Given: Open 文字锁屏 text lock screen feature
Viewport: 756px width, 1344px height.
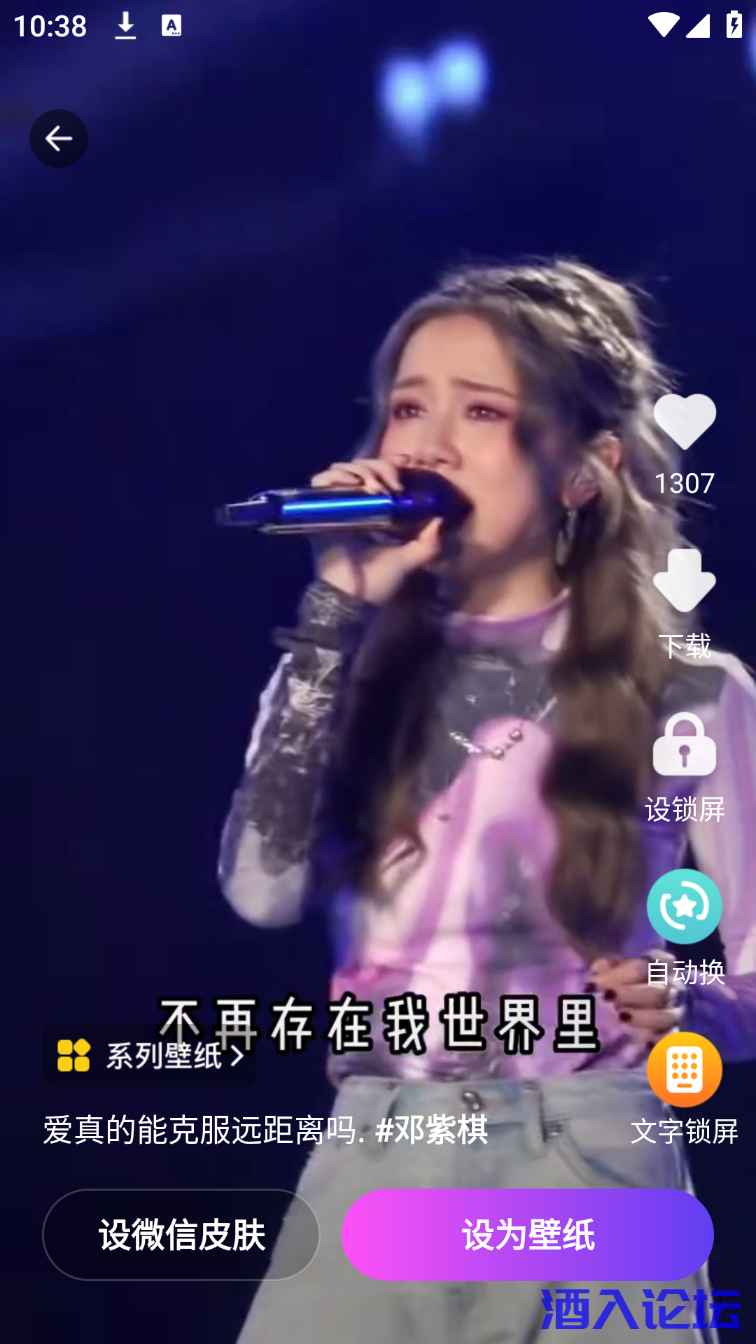Looking at the screenshot, I should (x=684, y=1072).
